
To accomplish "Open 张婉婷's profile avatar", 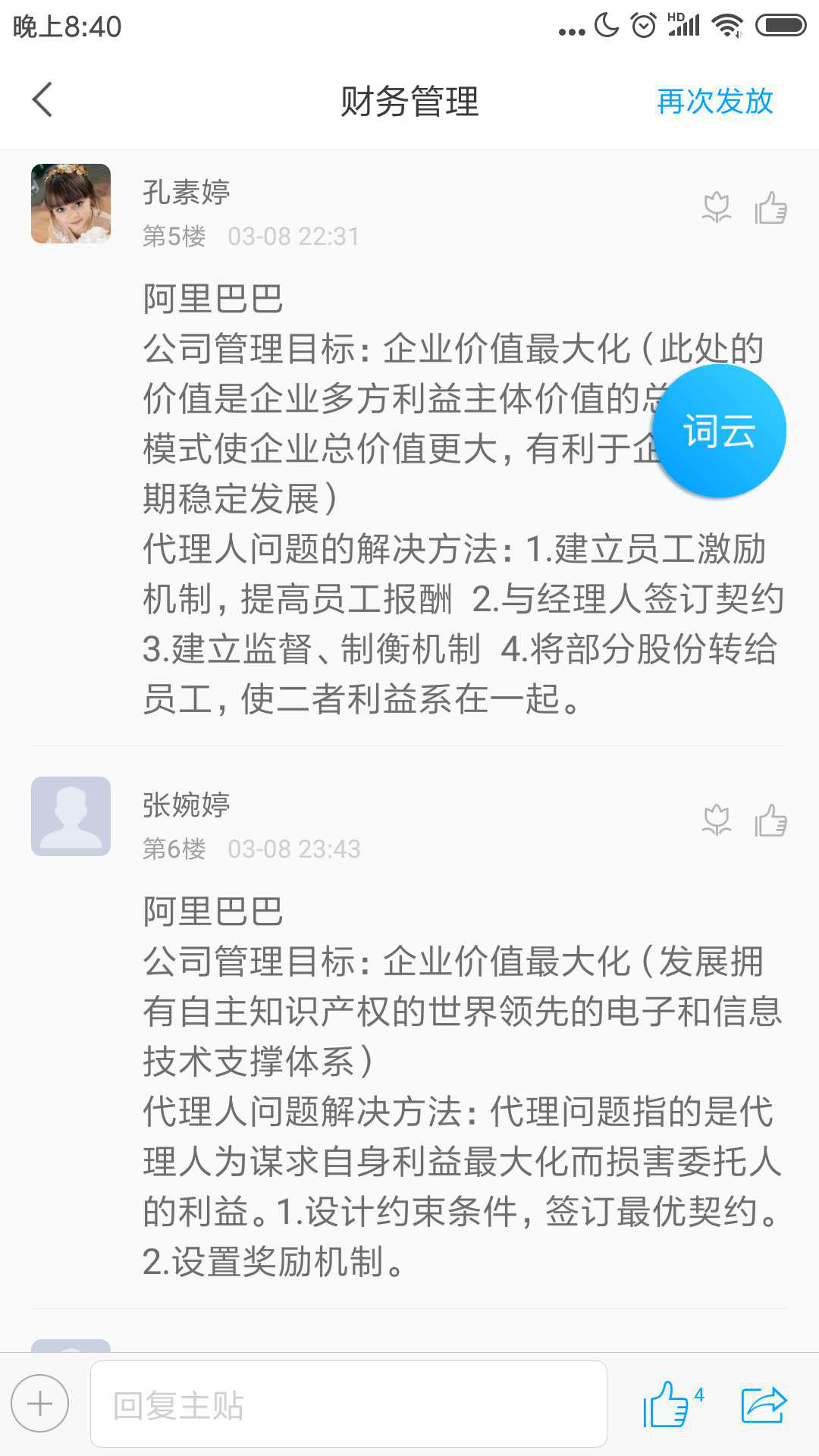I will (71, 816).
